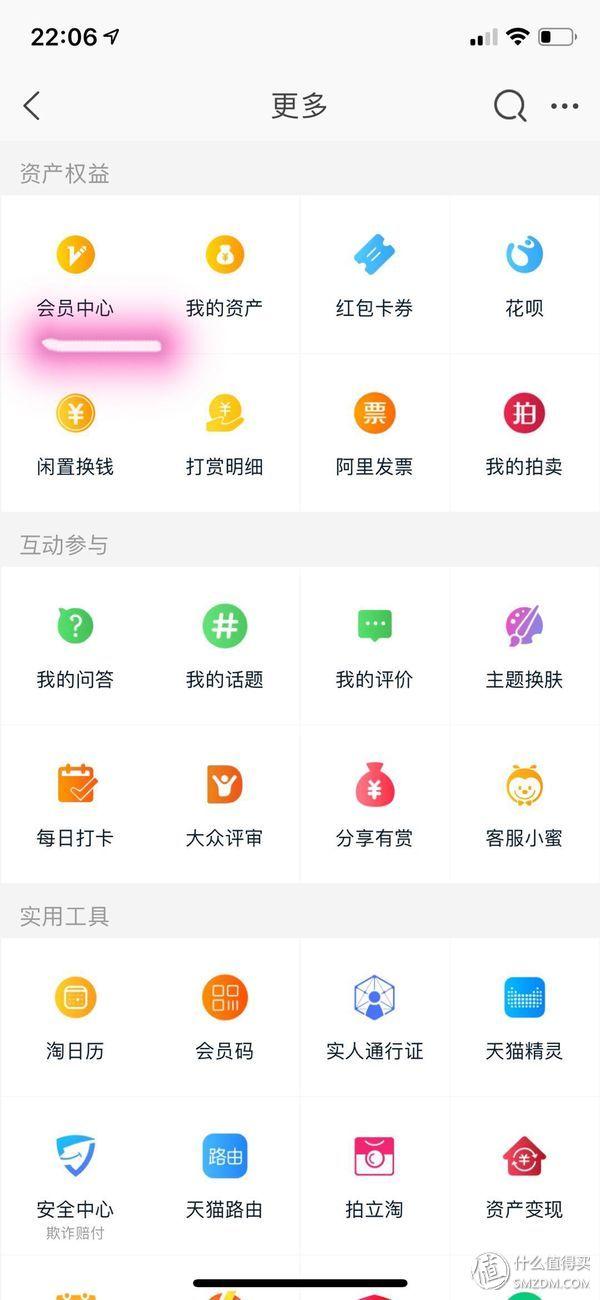
Task: Open 会员中心 member center
Action: (x=75, y=275)
